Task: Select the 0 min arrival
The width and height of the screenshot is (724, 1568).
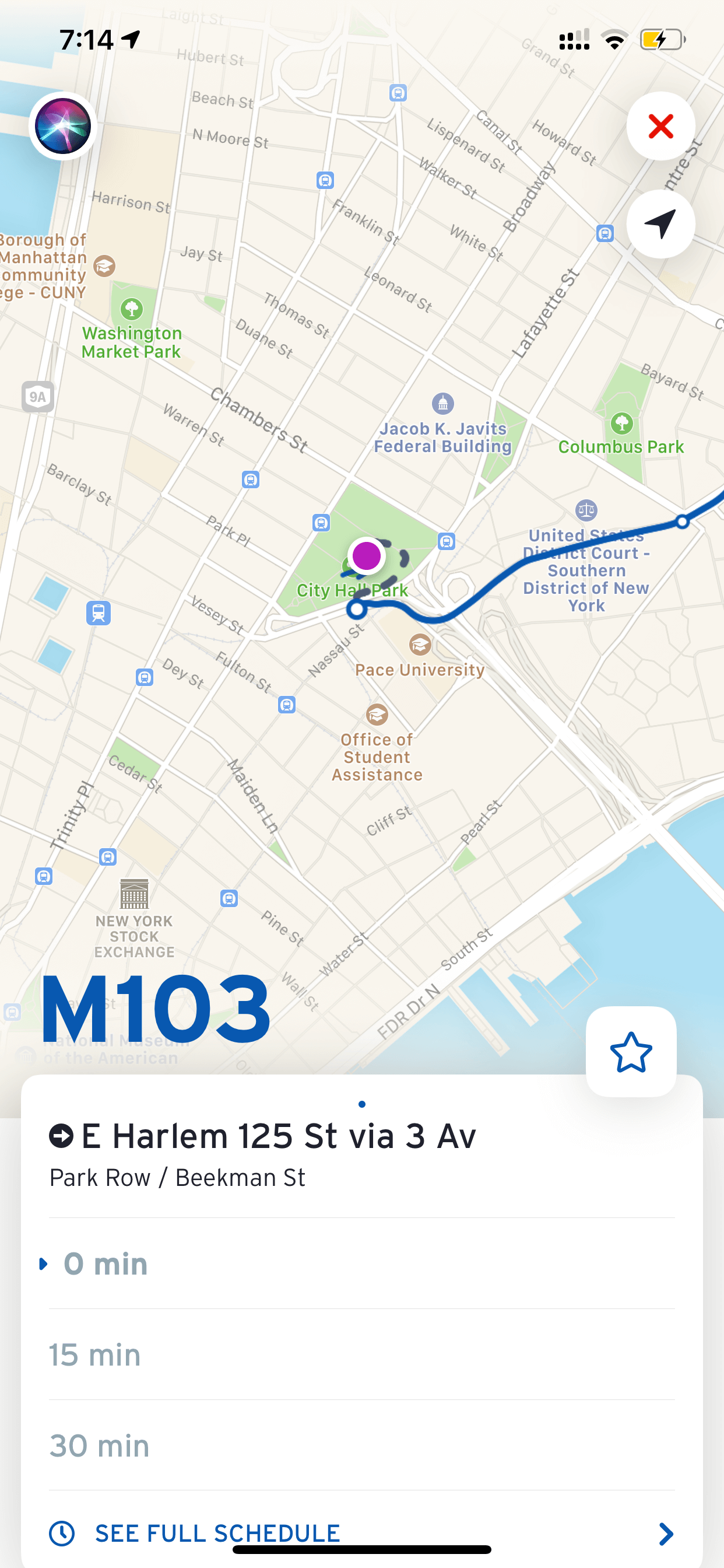Action: pos(362,1263)
